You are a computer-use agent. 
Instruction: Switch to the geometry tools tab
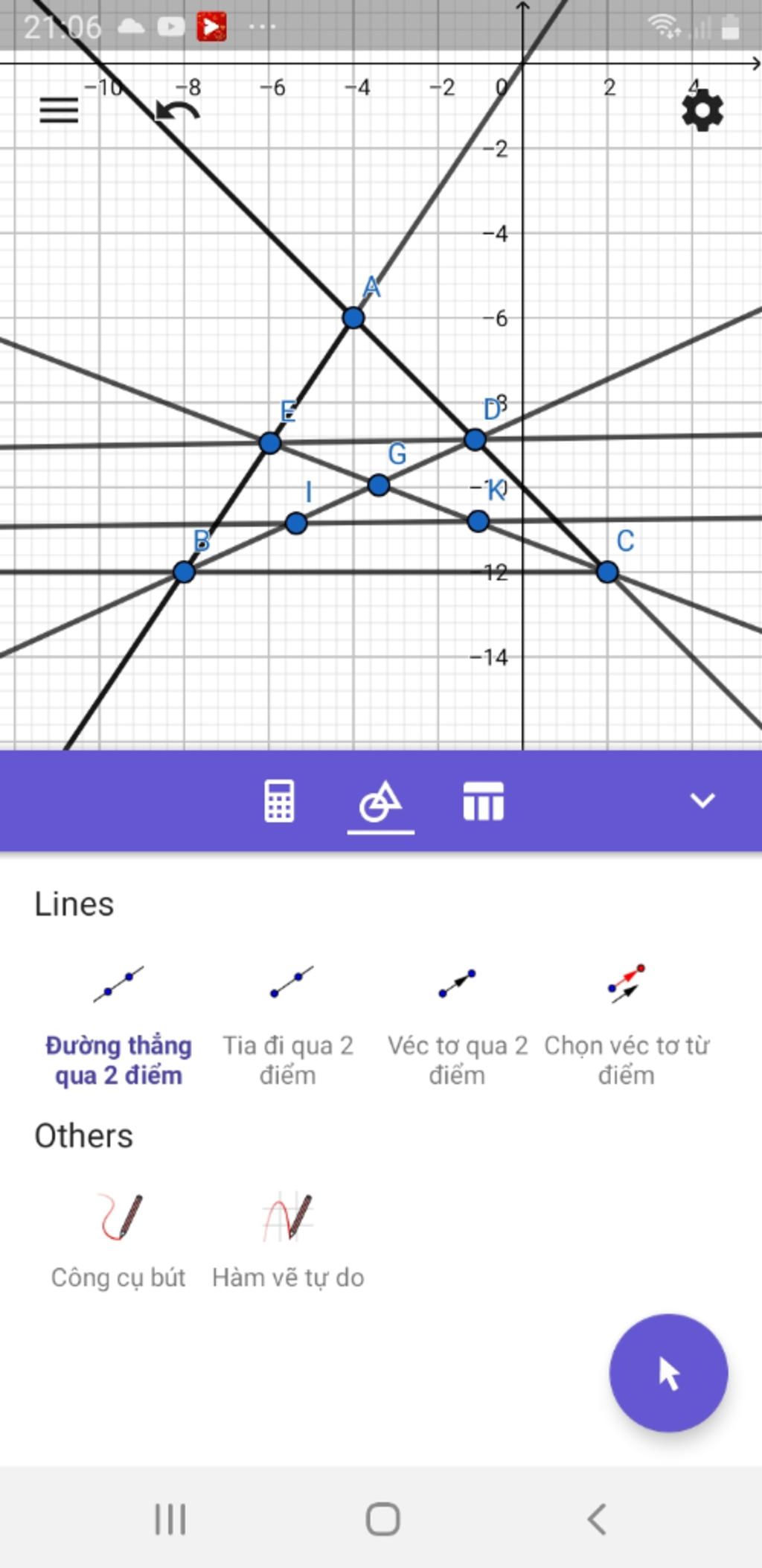380,802
